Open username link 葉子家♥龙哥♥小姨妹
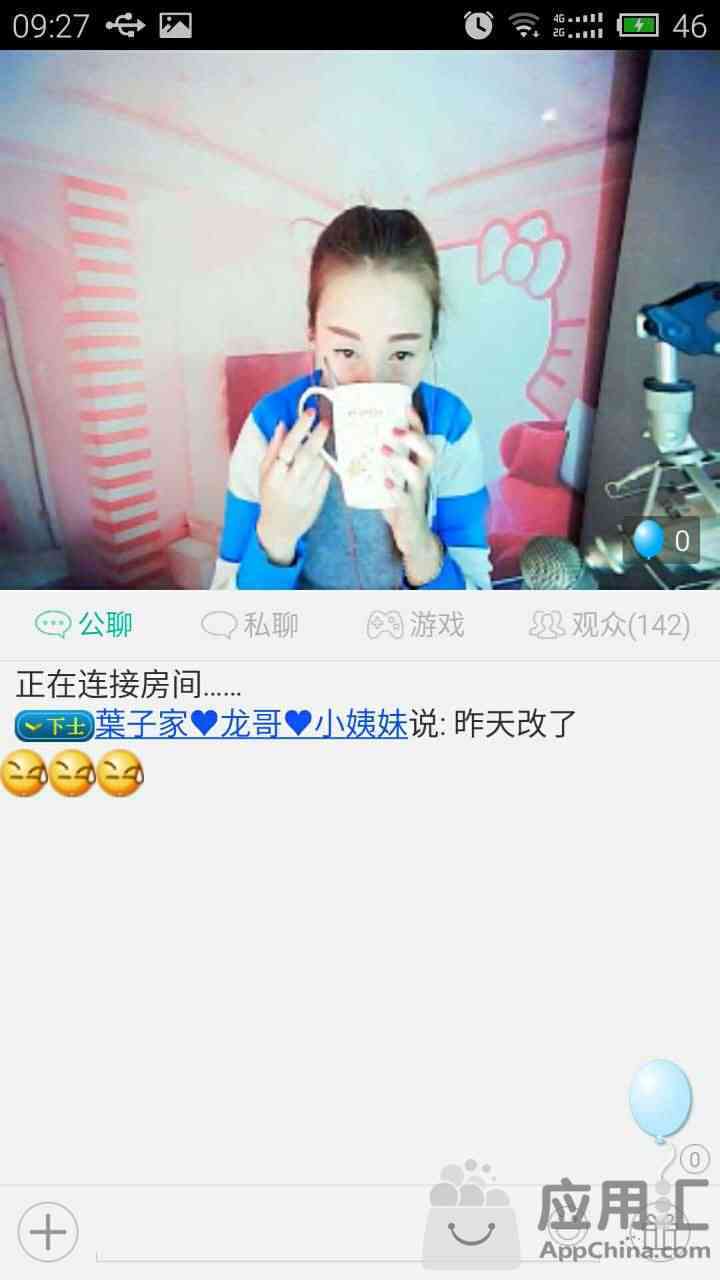Viewport: 720px width, 1280px height. coord(251,724)
